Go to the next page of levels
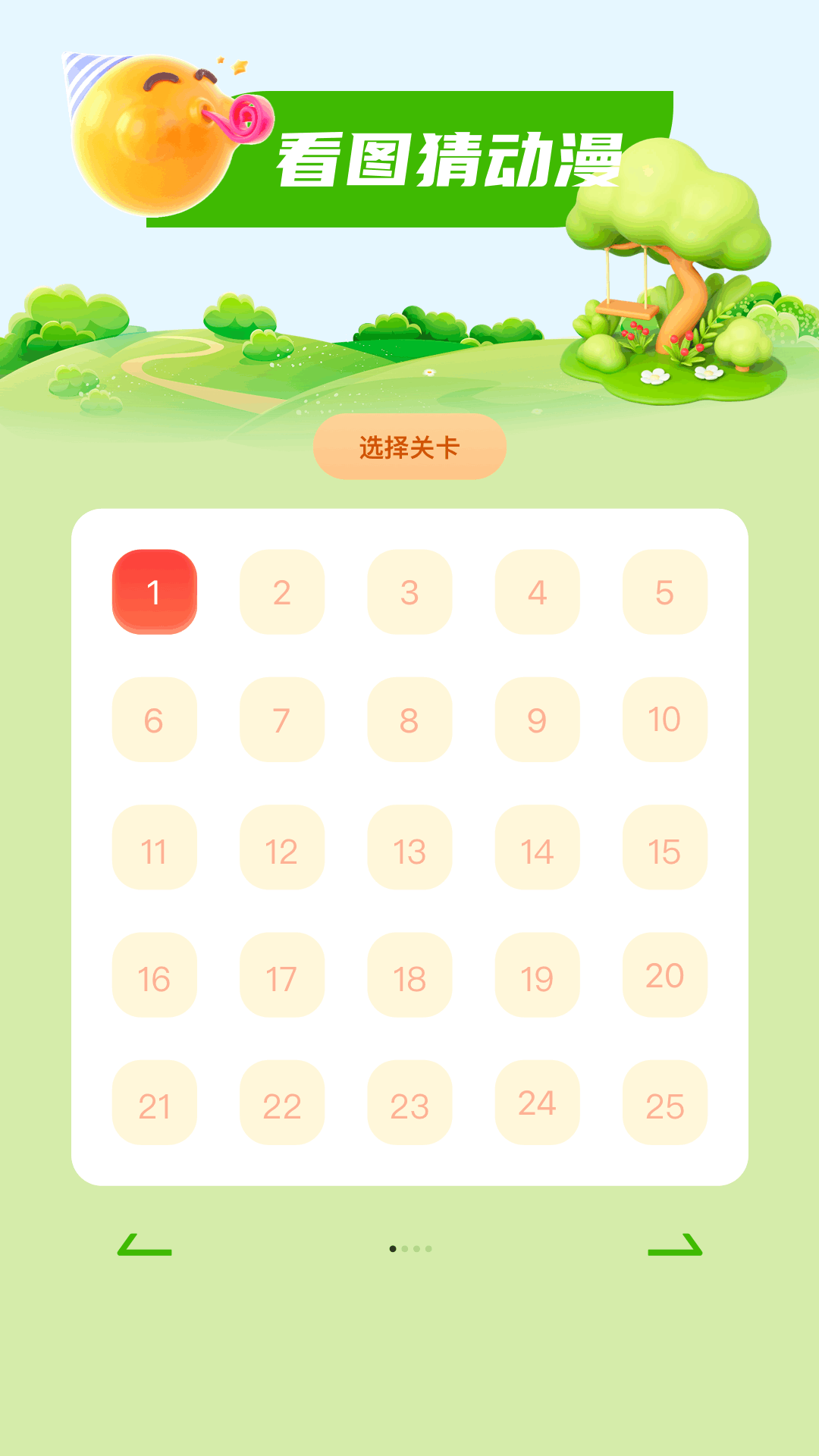The width and height of the screenshot is (819, 1456). tap(675, 1245)
